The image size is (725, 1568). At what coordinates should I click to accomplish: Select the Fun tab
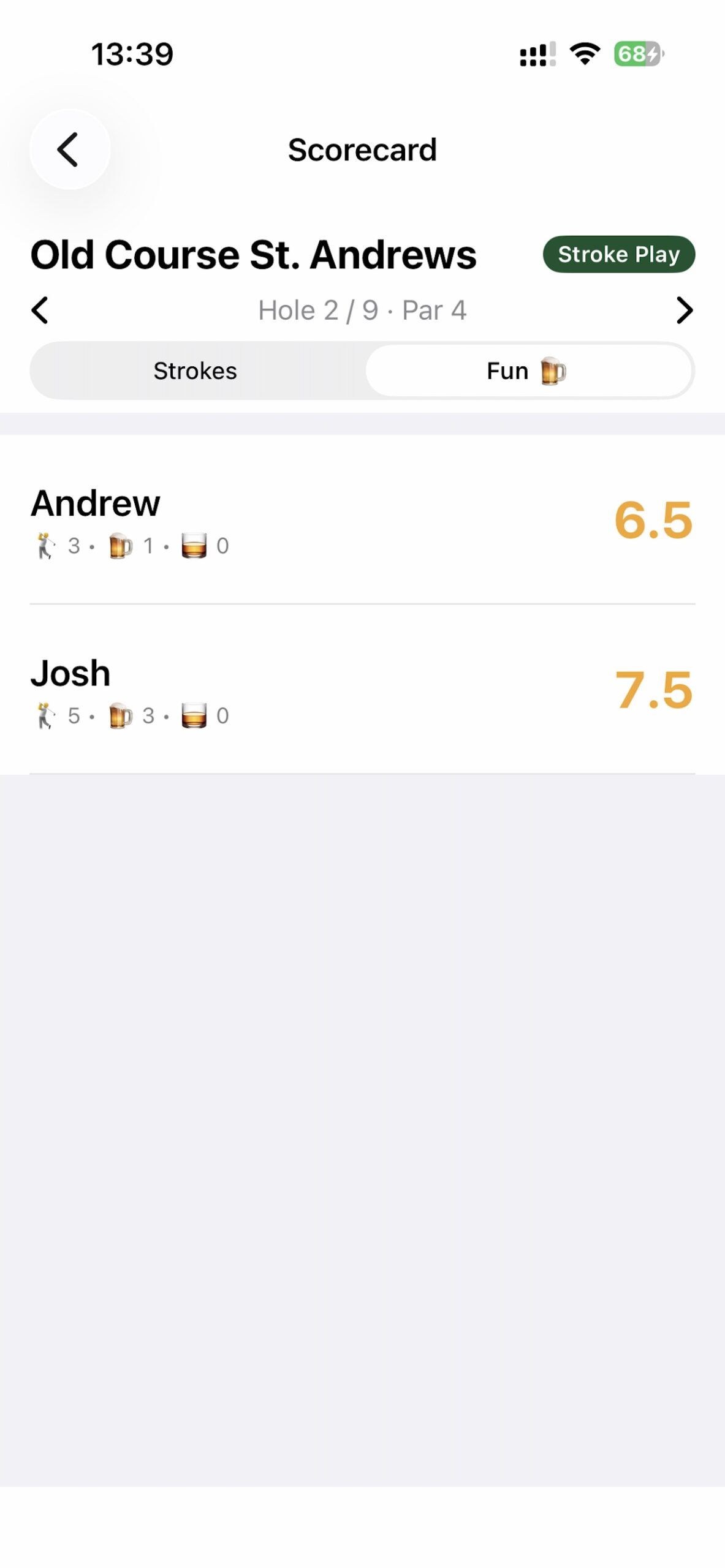[528, 371]
